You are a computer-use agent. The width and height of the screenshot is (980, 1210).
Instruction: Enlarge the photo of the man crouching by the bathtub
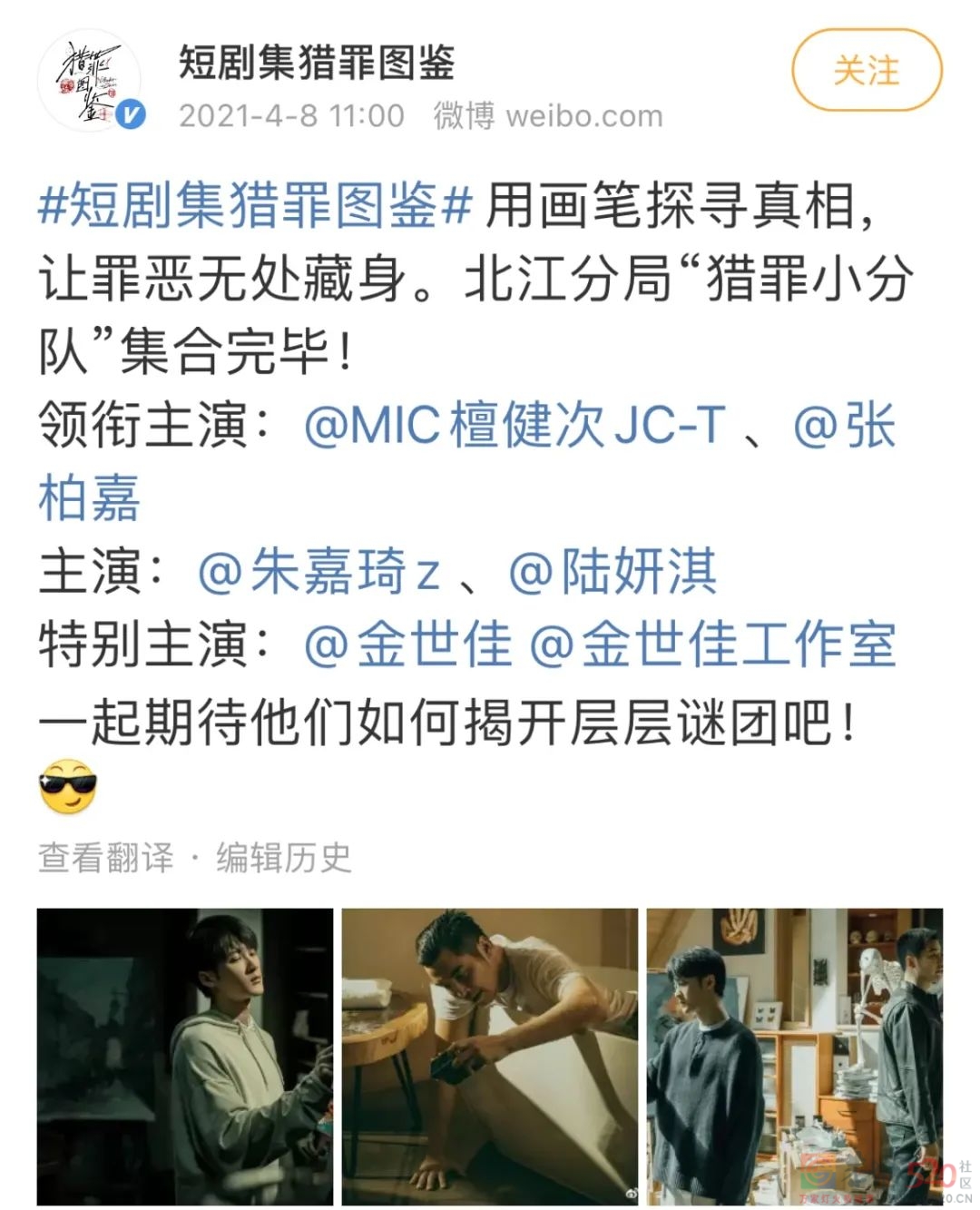click(x=490, y=1057)
